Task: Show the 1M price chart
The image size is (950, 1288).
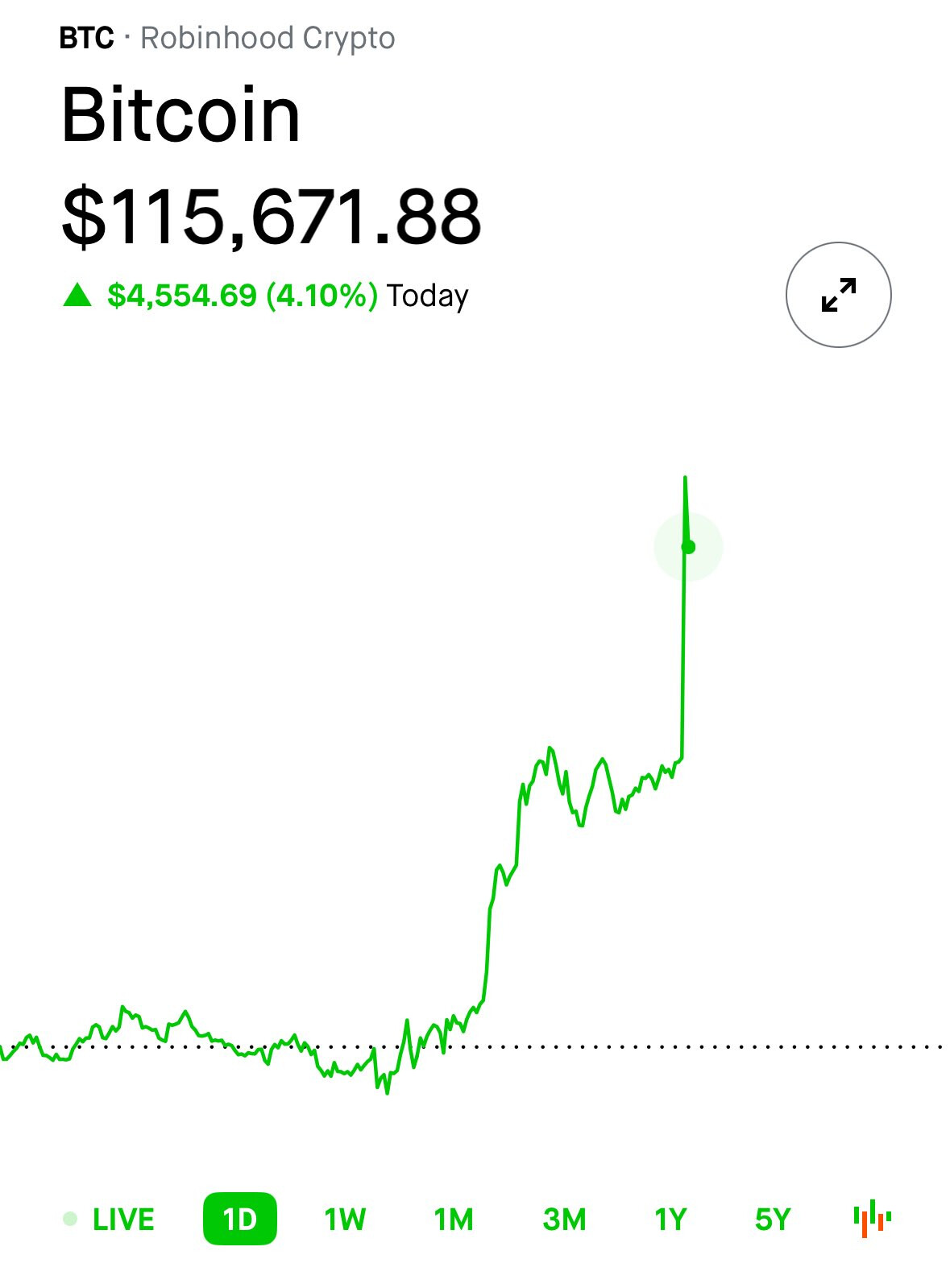Action: click(453, 1219)
